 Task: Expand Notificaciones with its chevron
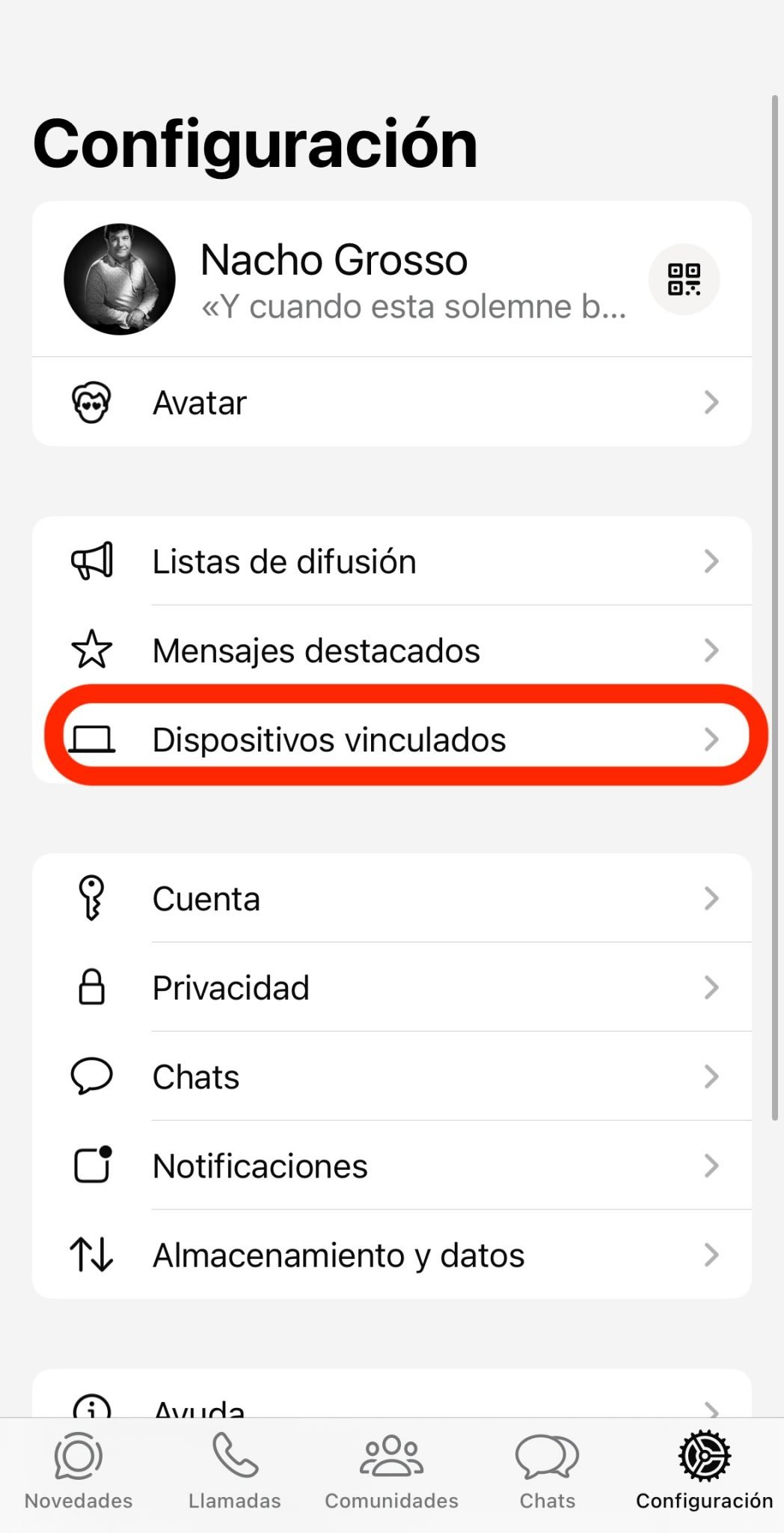(x=711, y=1165)
